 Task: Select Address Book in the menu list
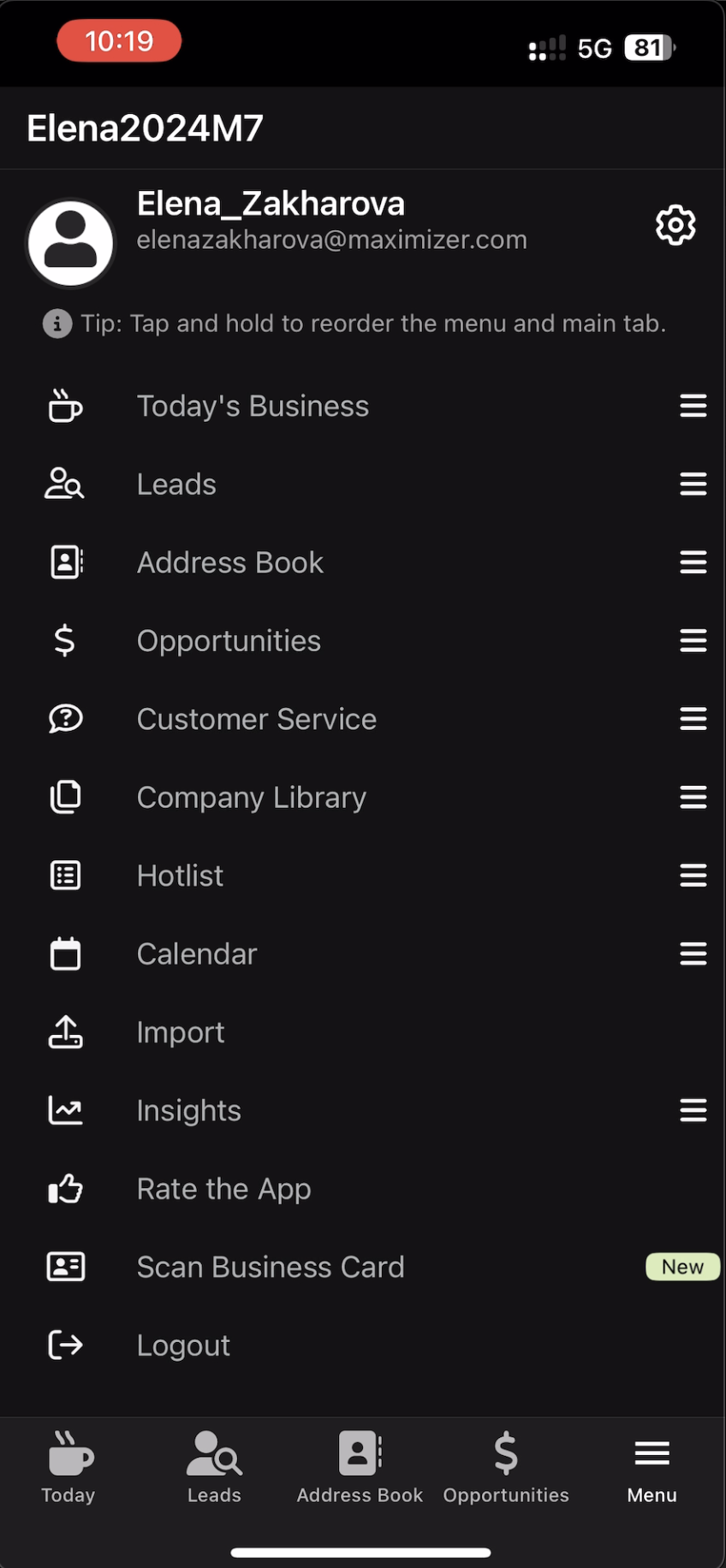tap(363, 562)
